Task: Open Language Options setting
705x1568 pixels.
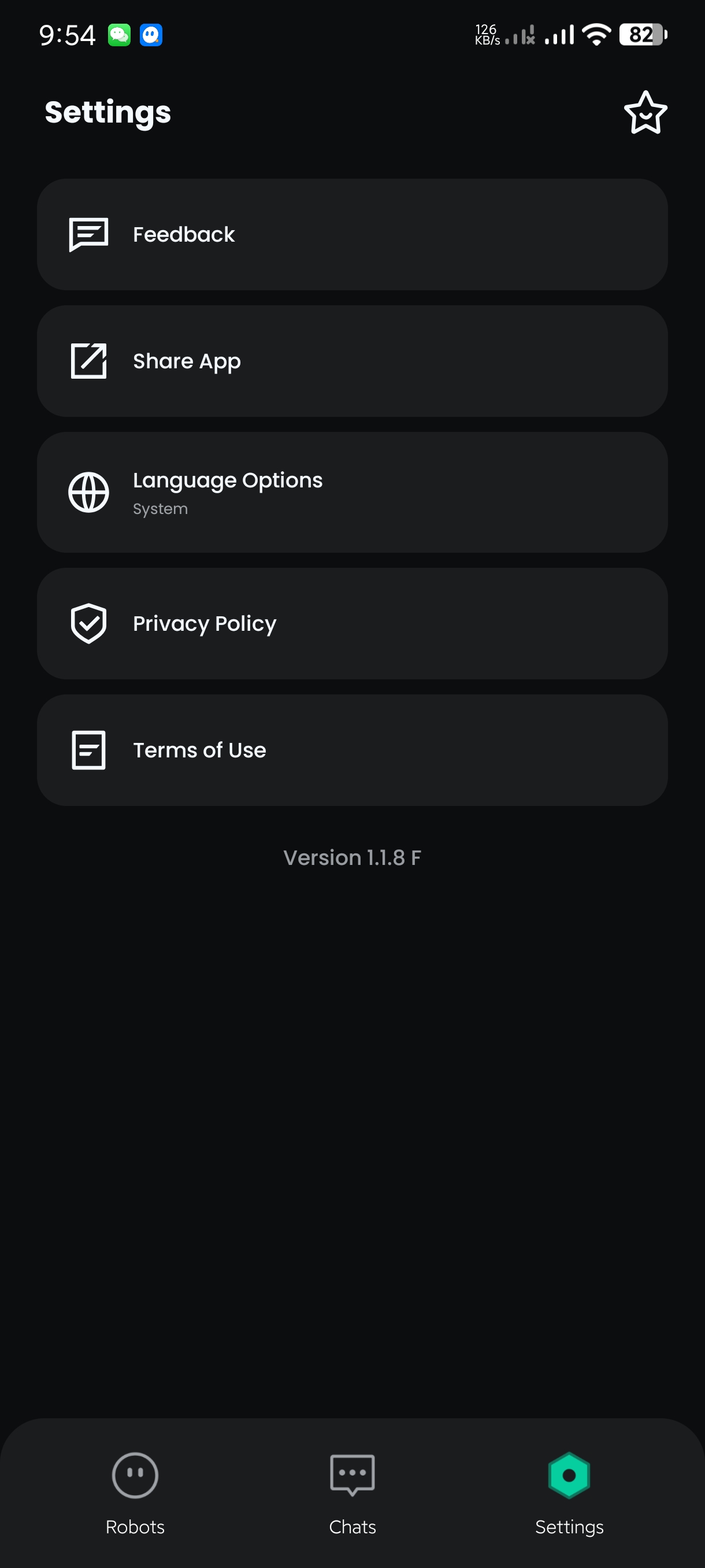Action: point(352,493)
